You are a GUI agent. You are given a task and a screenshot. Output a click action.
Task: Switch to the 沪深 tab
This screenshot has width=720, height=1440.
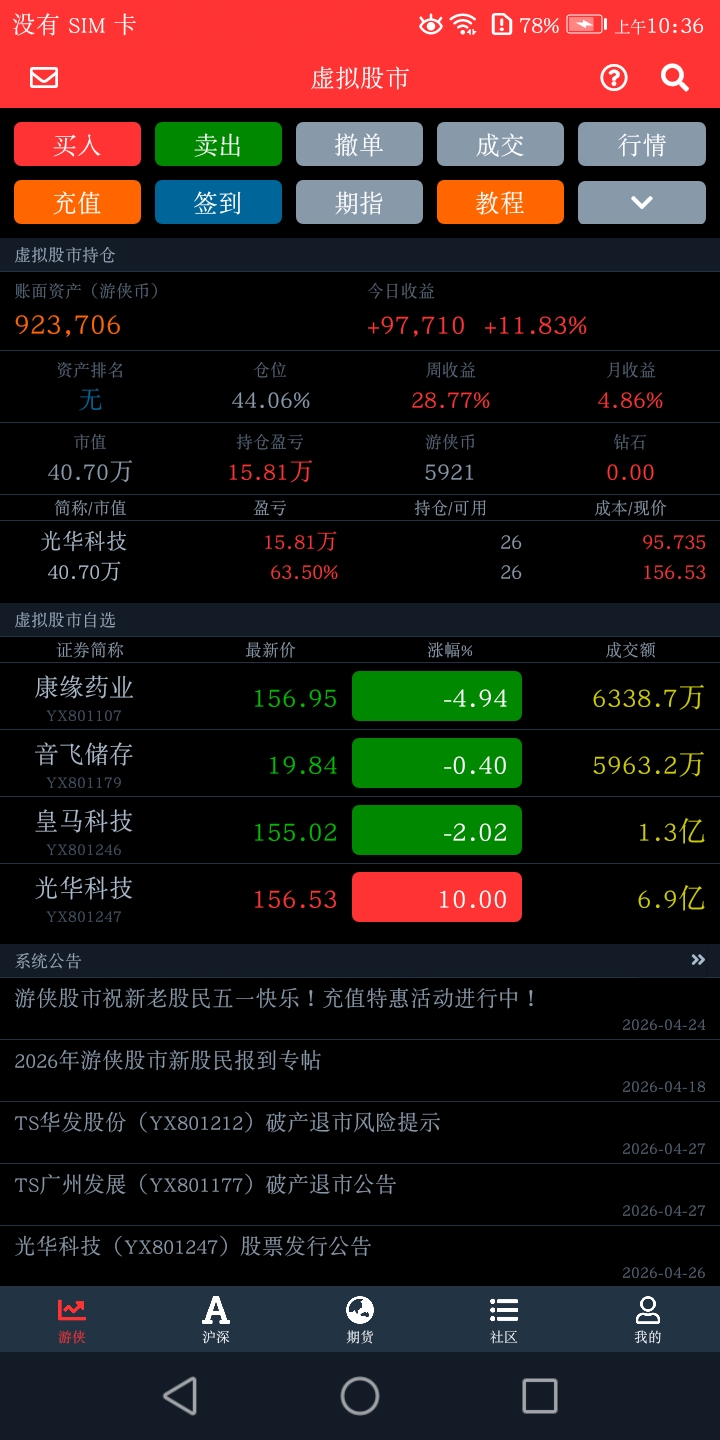[x=216, y=1319]
